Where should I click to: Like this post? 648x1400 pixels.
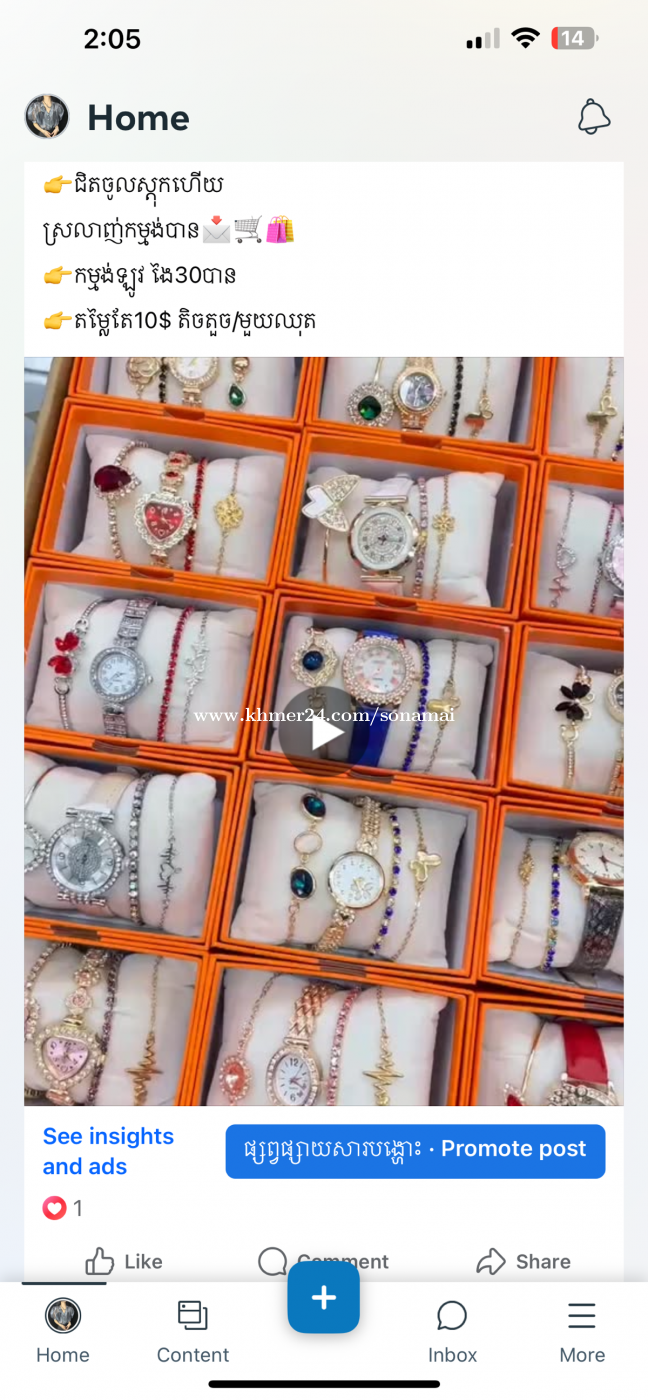[124, 1262]
